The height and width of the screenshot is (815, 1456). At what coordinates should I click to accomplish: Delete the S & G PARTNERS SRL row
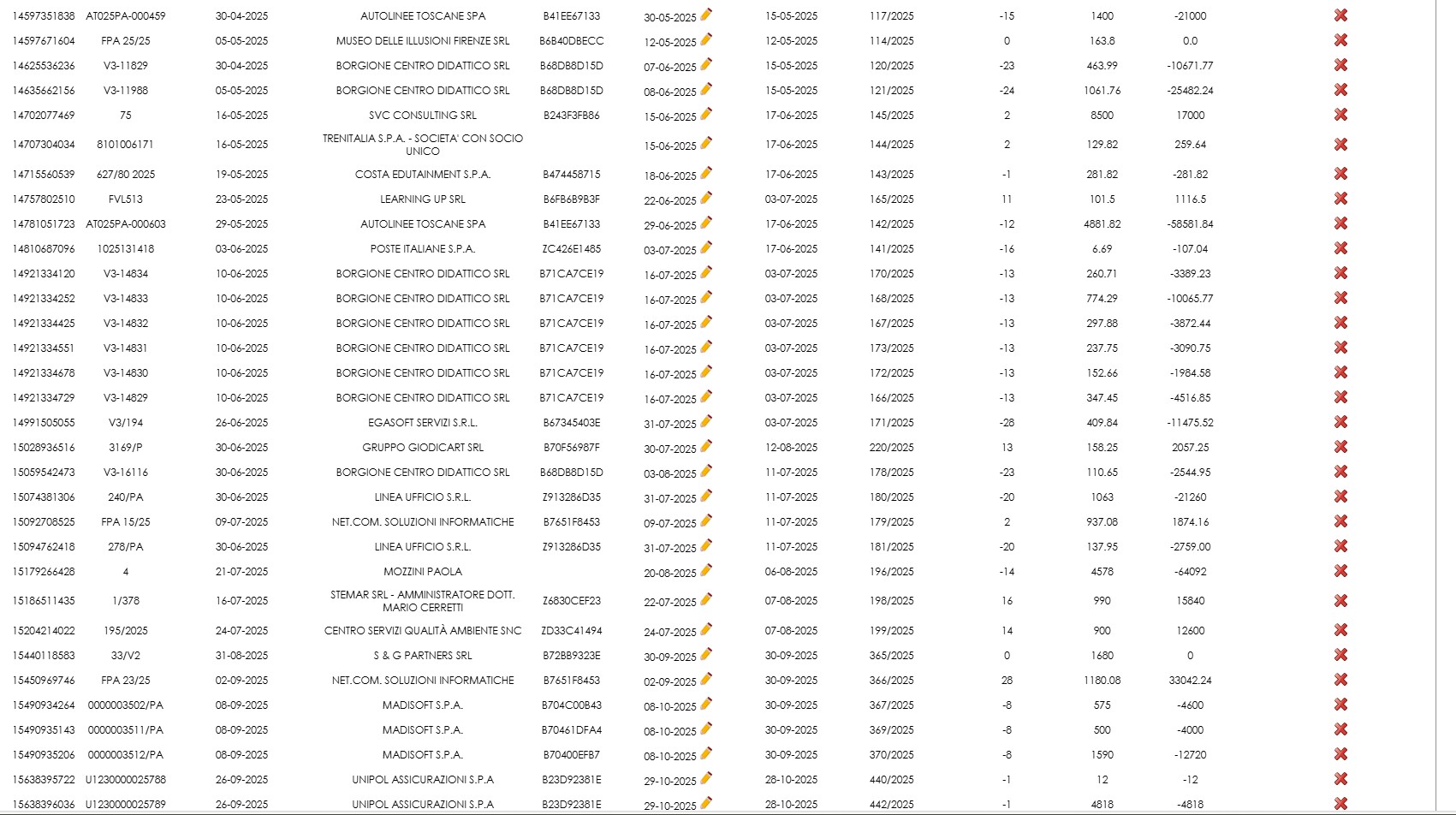coord(1340,655)
